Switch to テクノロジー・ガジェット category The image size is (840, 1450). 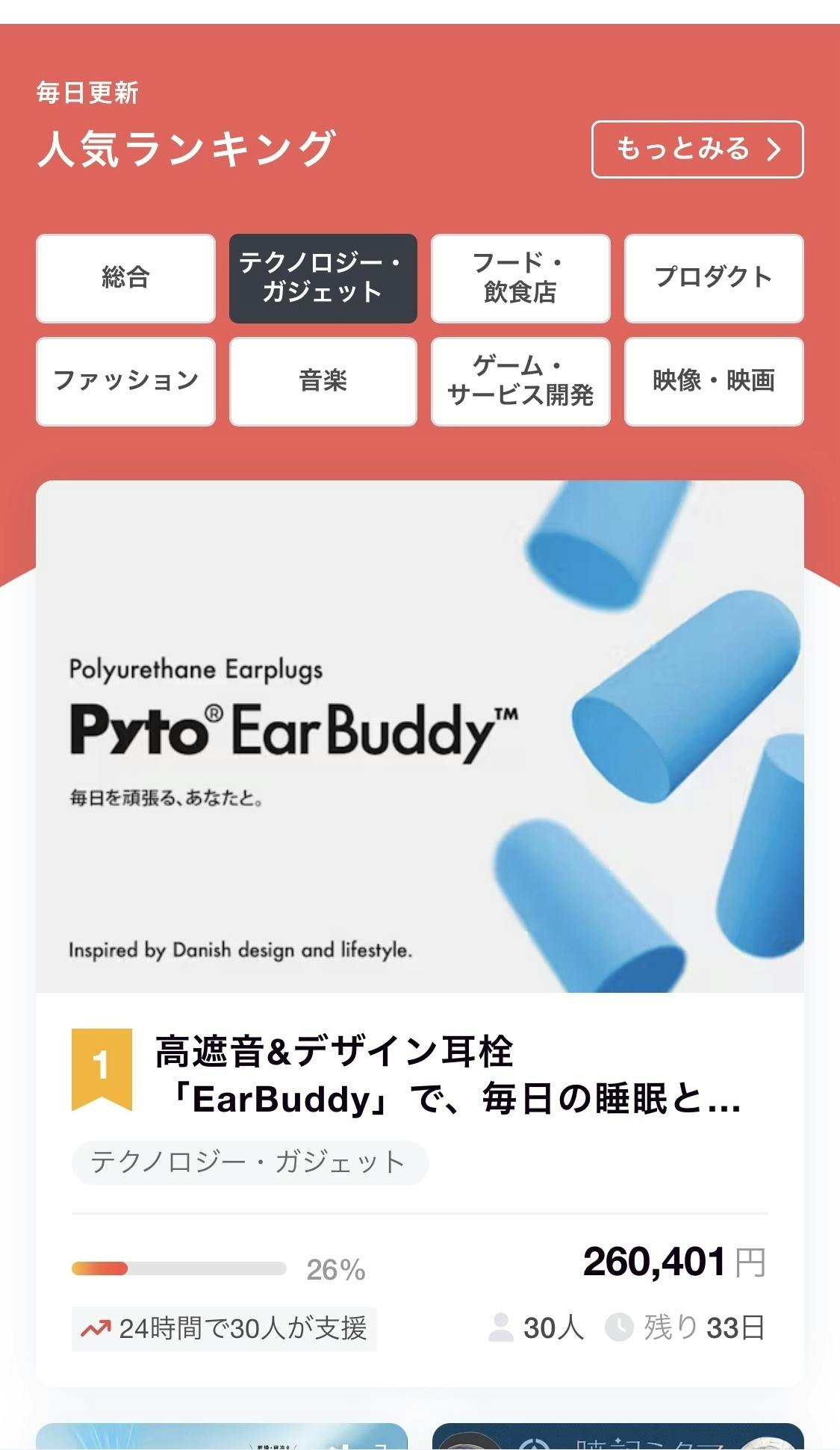tap(323, 278)
